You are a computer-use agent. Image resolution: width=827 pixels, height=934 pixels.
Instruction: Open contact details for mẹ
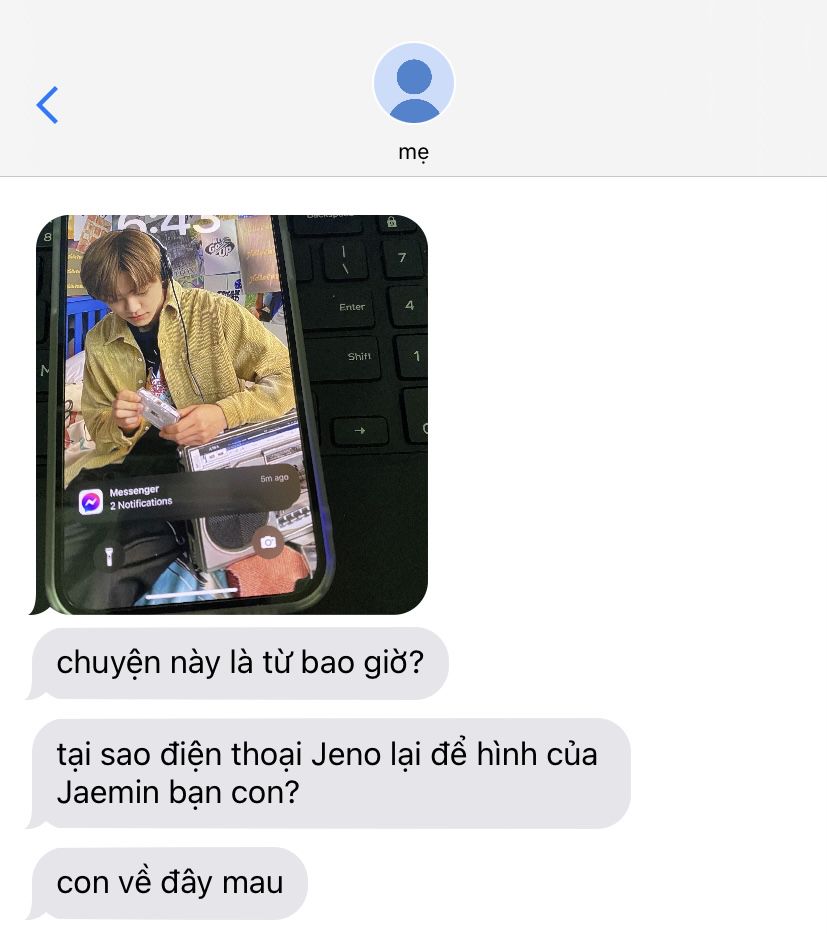tap(413, 84)
